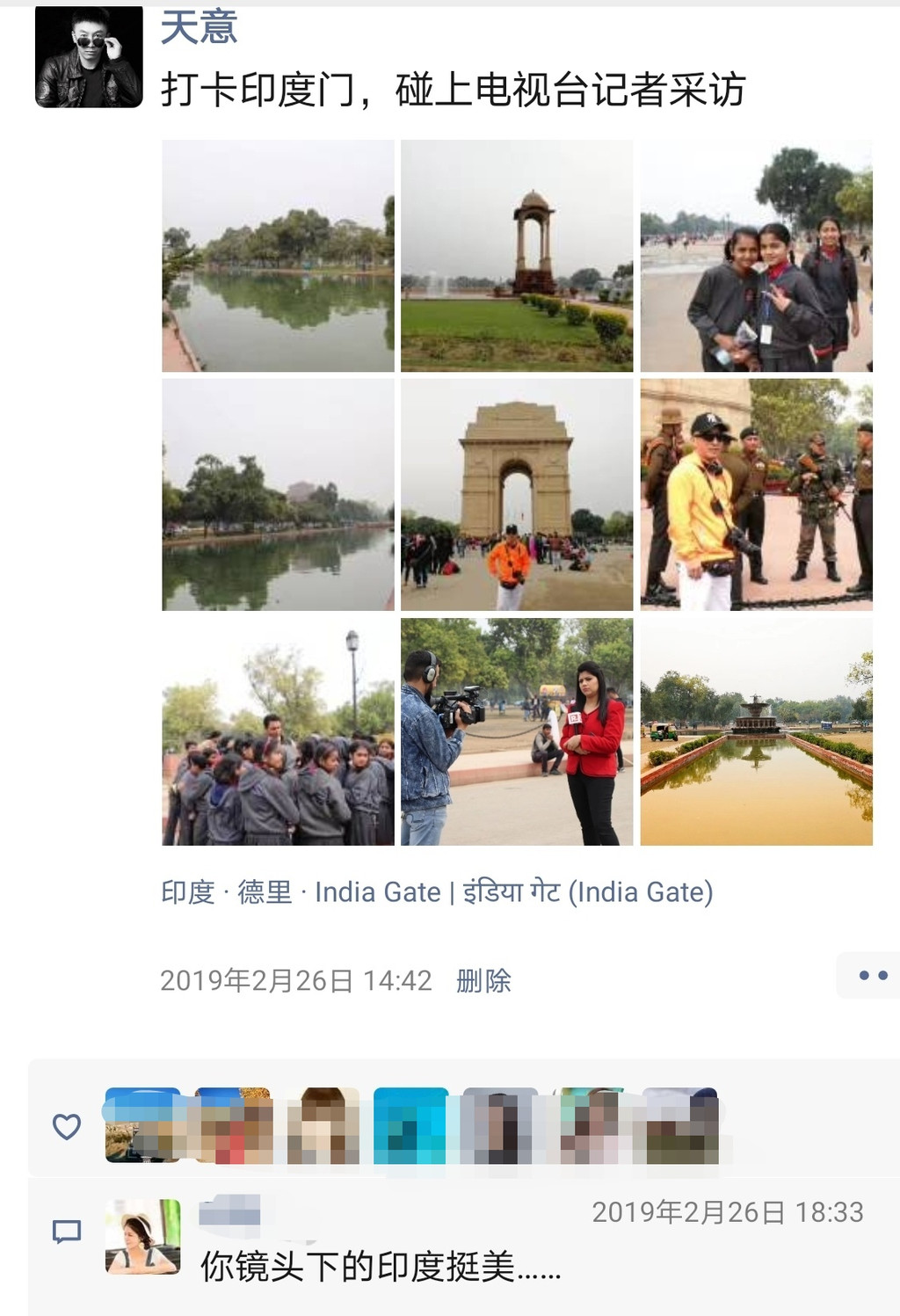This screenshot has height=1316, width=900.
Task: View the fountain pool photo
Action: point(756,732)
